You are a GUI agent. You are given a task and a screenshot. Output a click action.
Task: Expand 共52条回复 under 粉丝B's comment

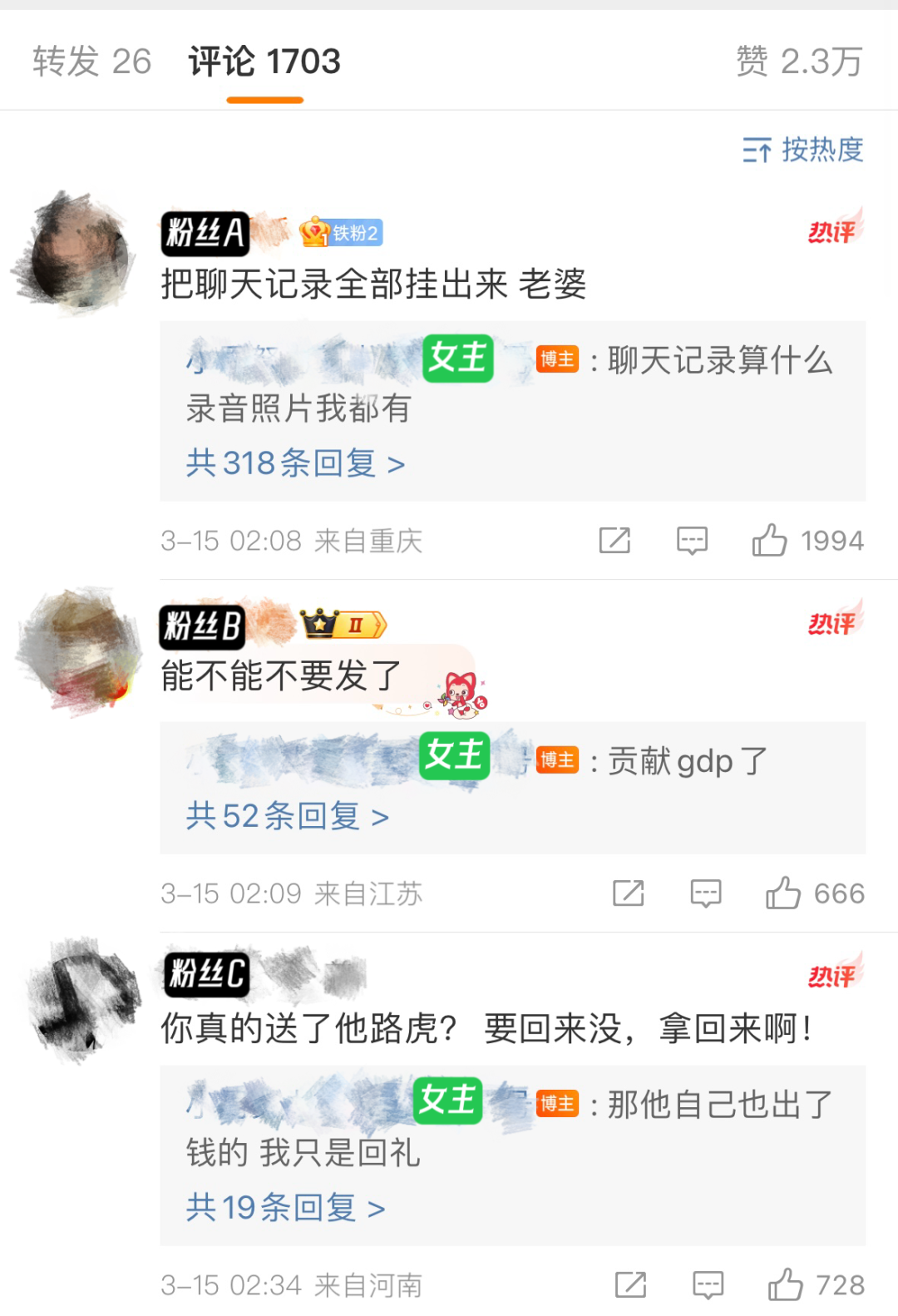pos(287,817)
